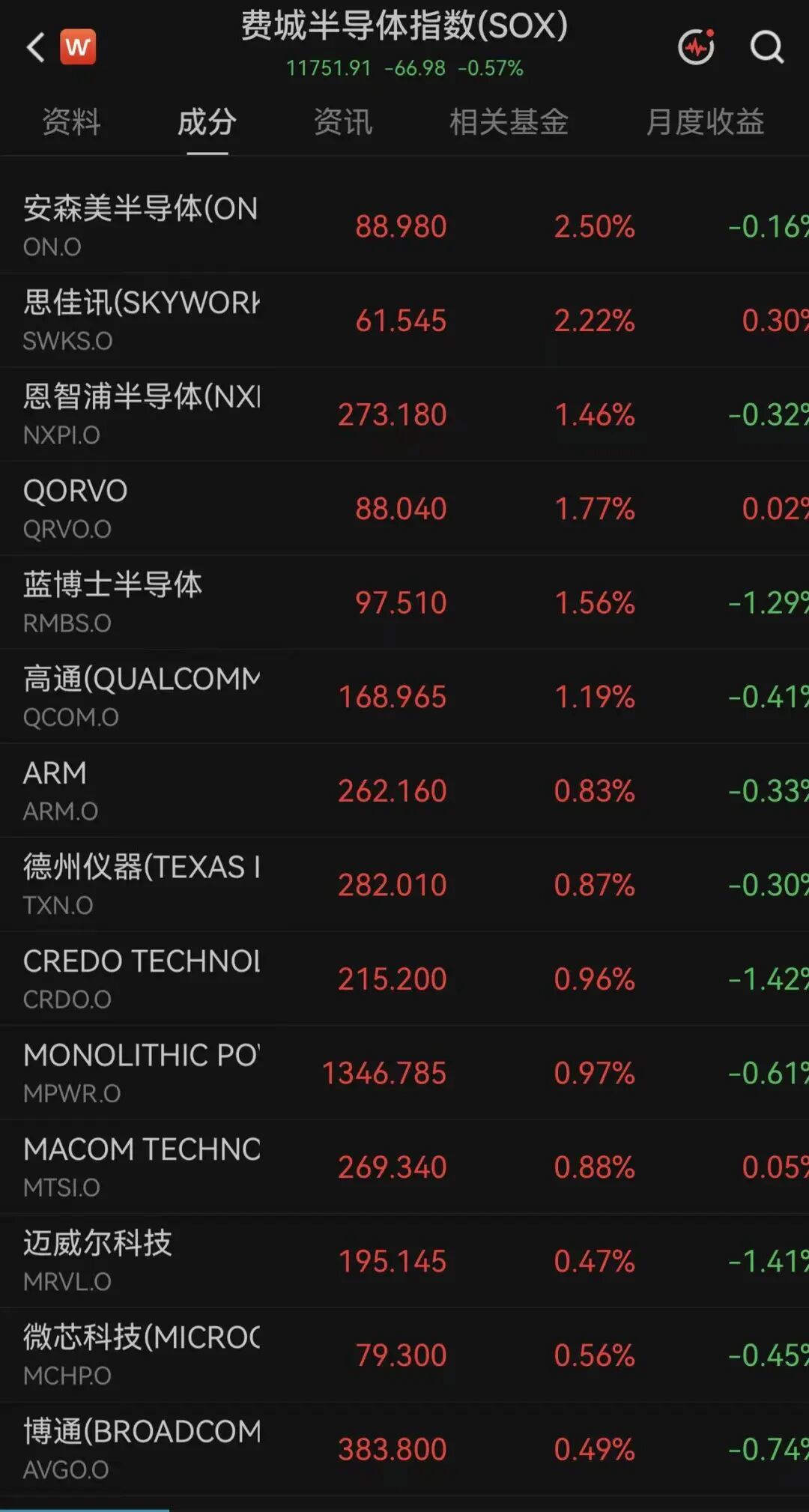809x1512 pixels.
Task: Open 迈威尔科技 MRVL.O stock row
Action: point(404,1261)
